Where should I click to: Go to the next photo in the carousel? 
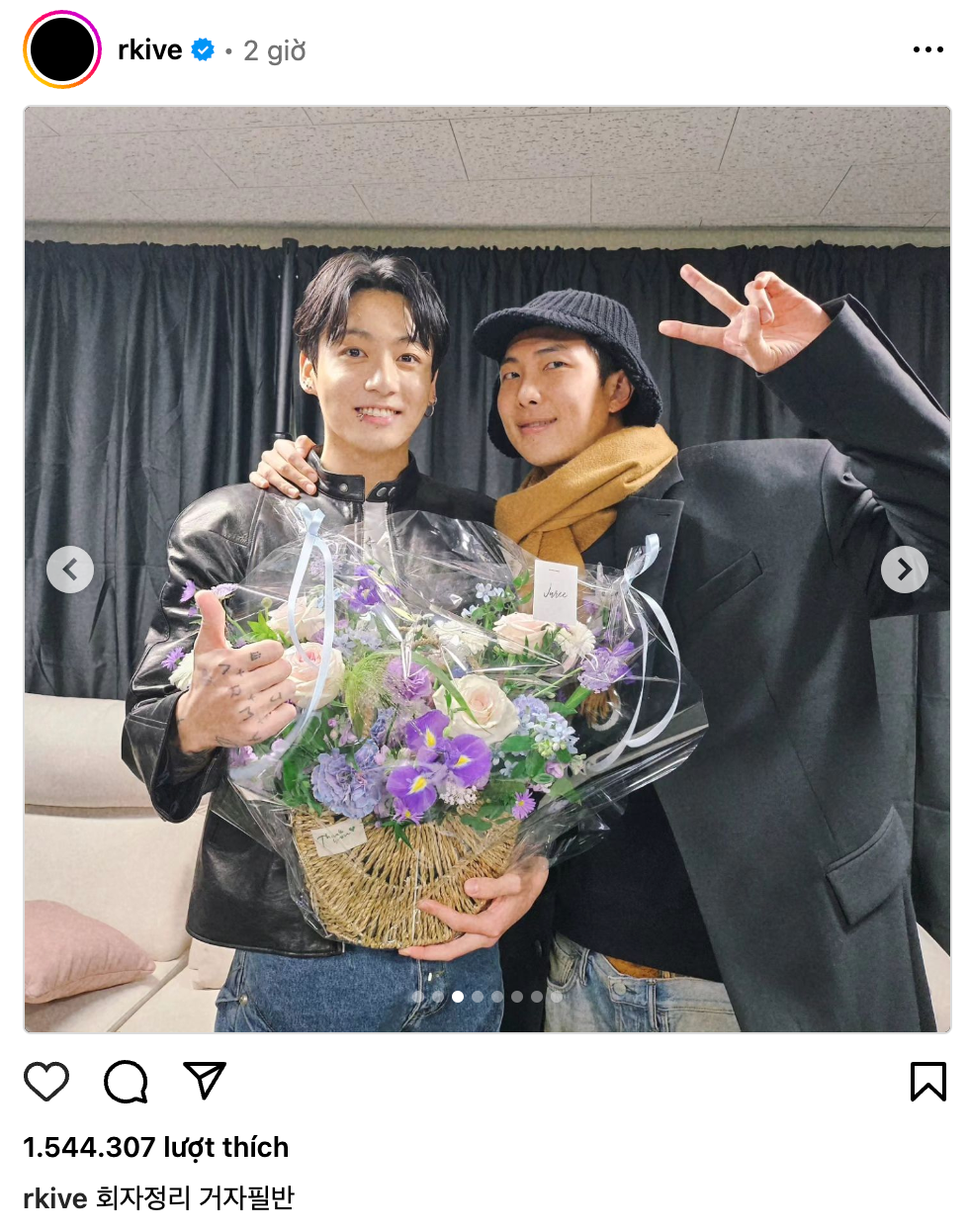(x=904, y=570)
